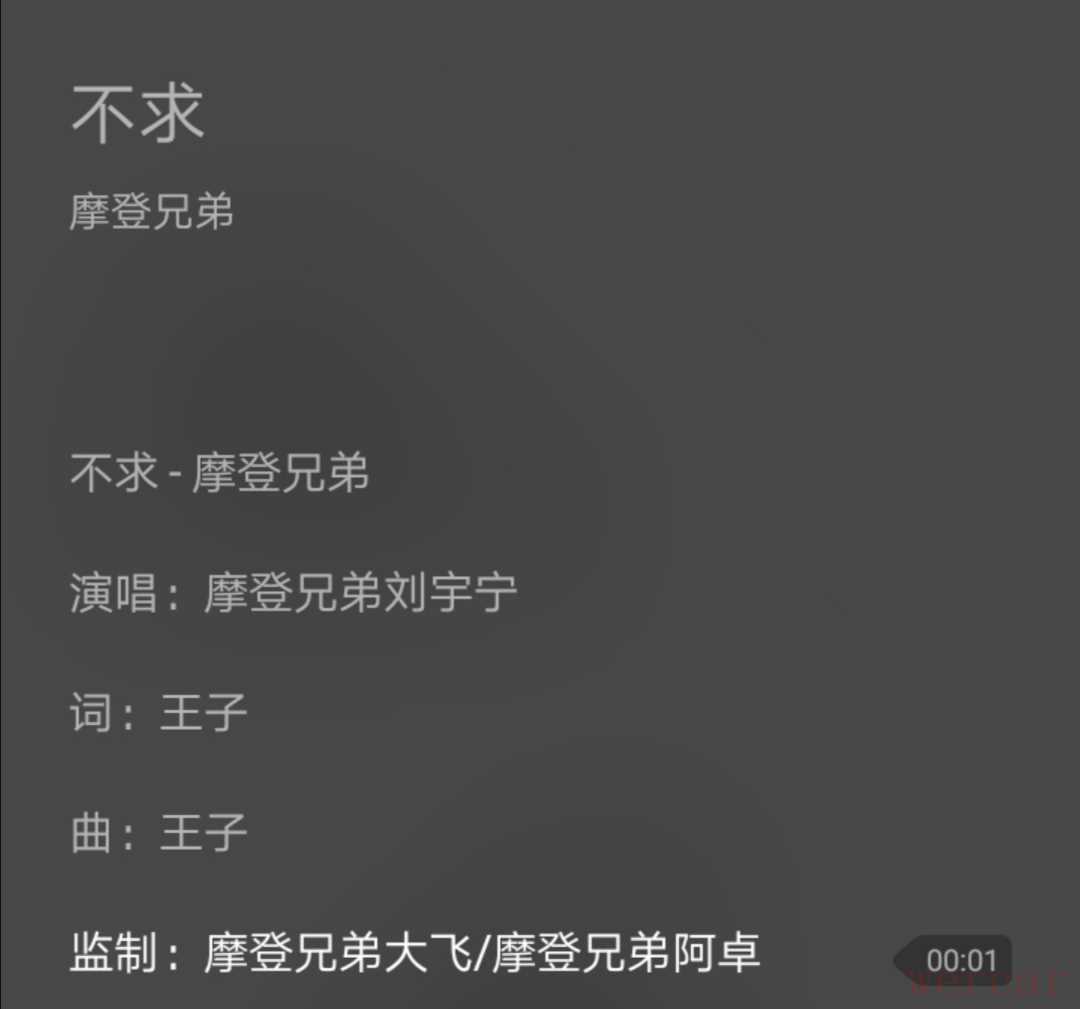Tap the 00:01 timestamp tag to seek

957,960
